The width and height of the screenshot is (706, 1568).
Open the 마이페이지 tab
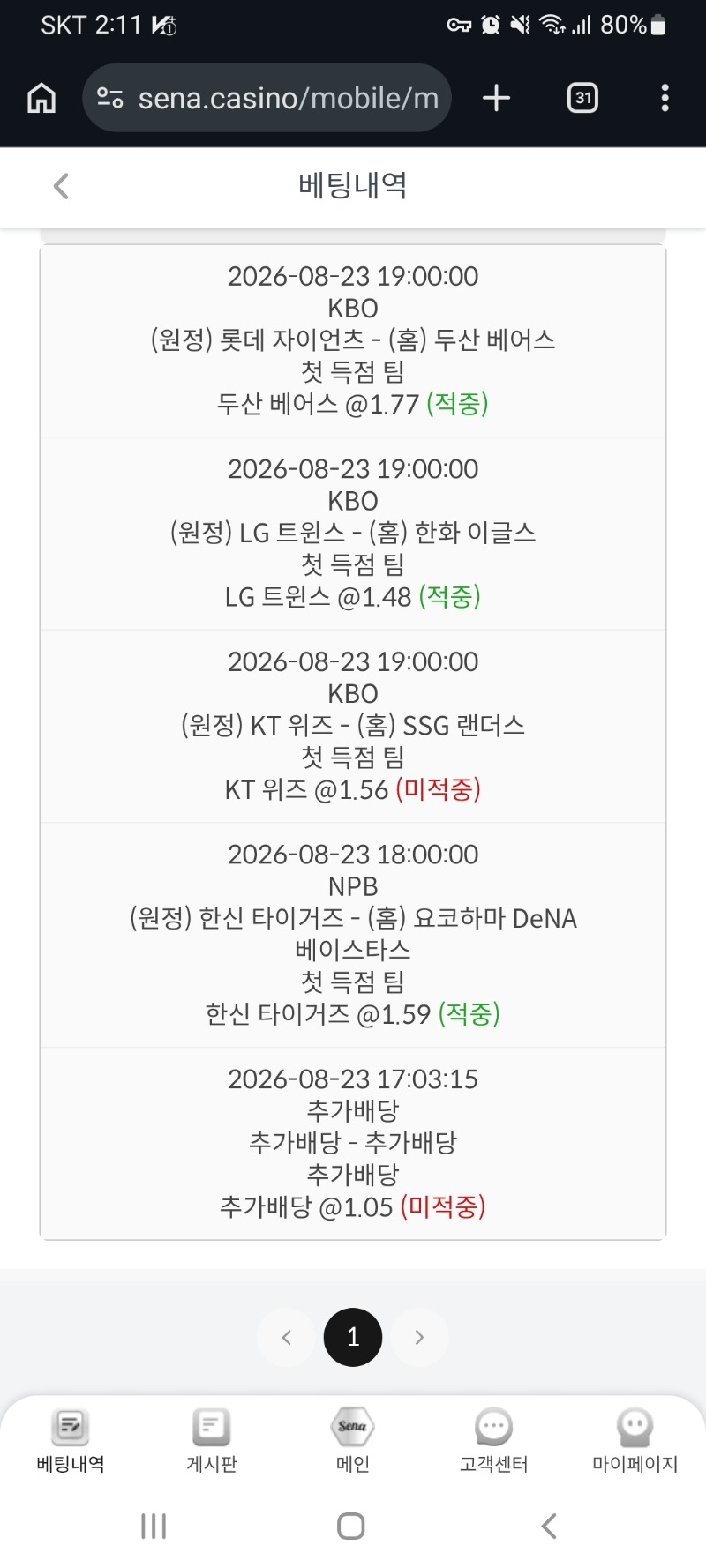tap(635, 1440)
